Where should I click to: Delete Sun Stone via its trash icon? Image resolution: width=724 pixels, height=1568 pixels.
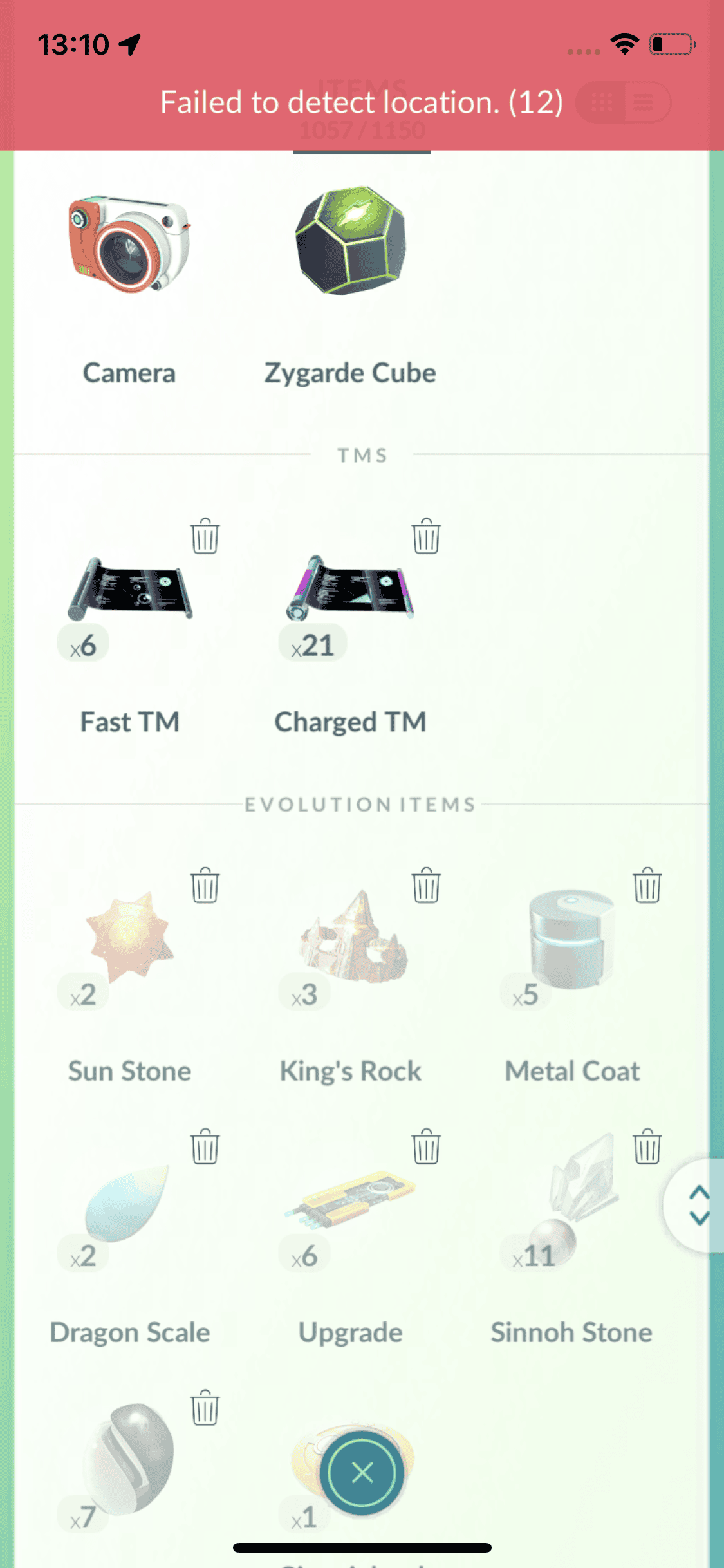click(205, 885)
